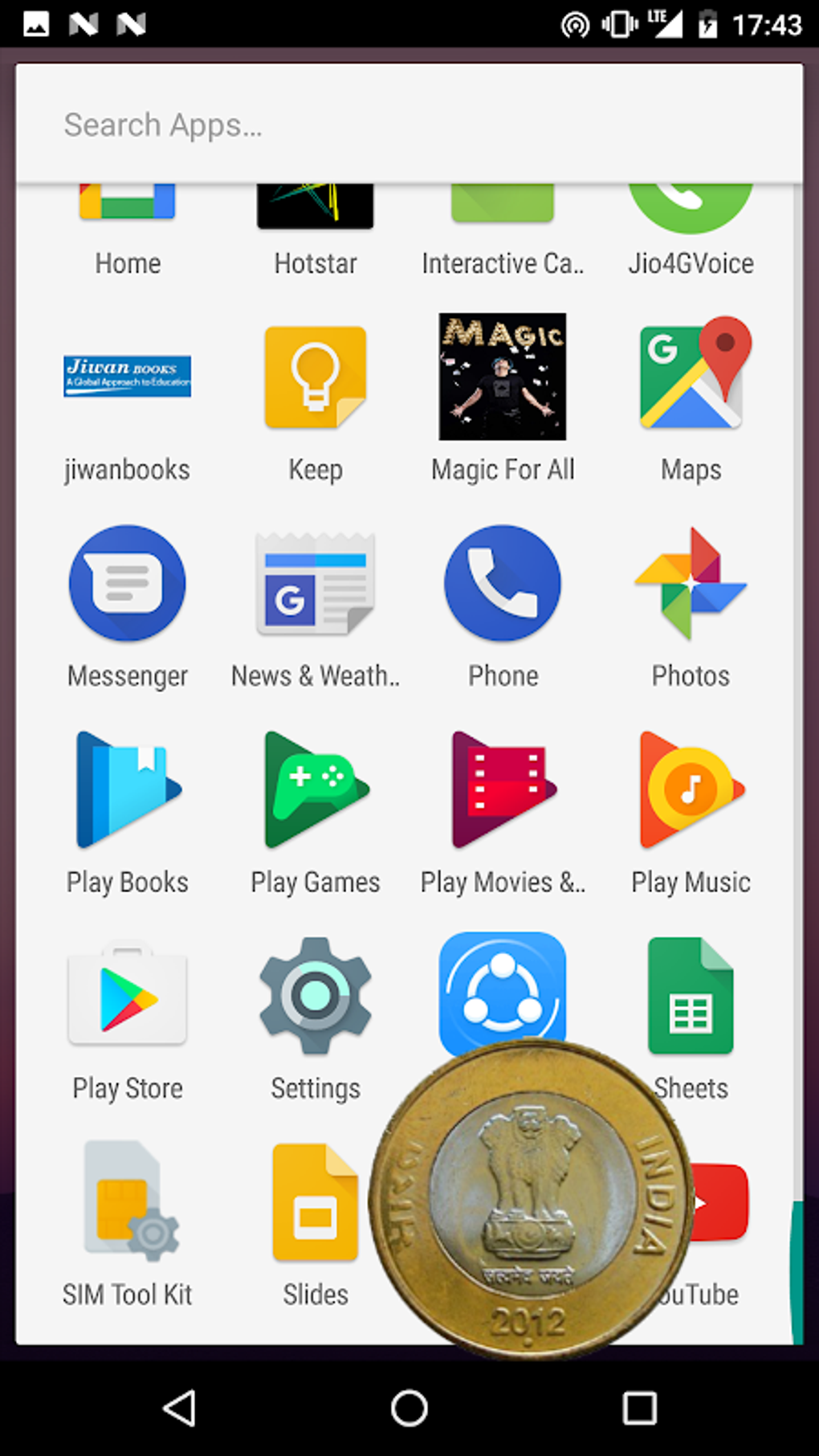Viewport: 819px width, 1456px height.
Task: Launch Play Movies & TV
Action: (503, 790)
